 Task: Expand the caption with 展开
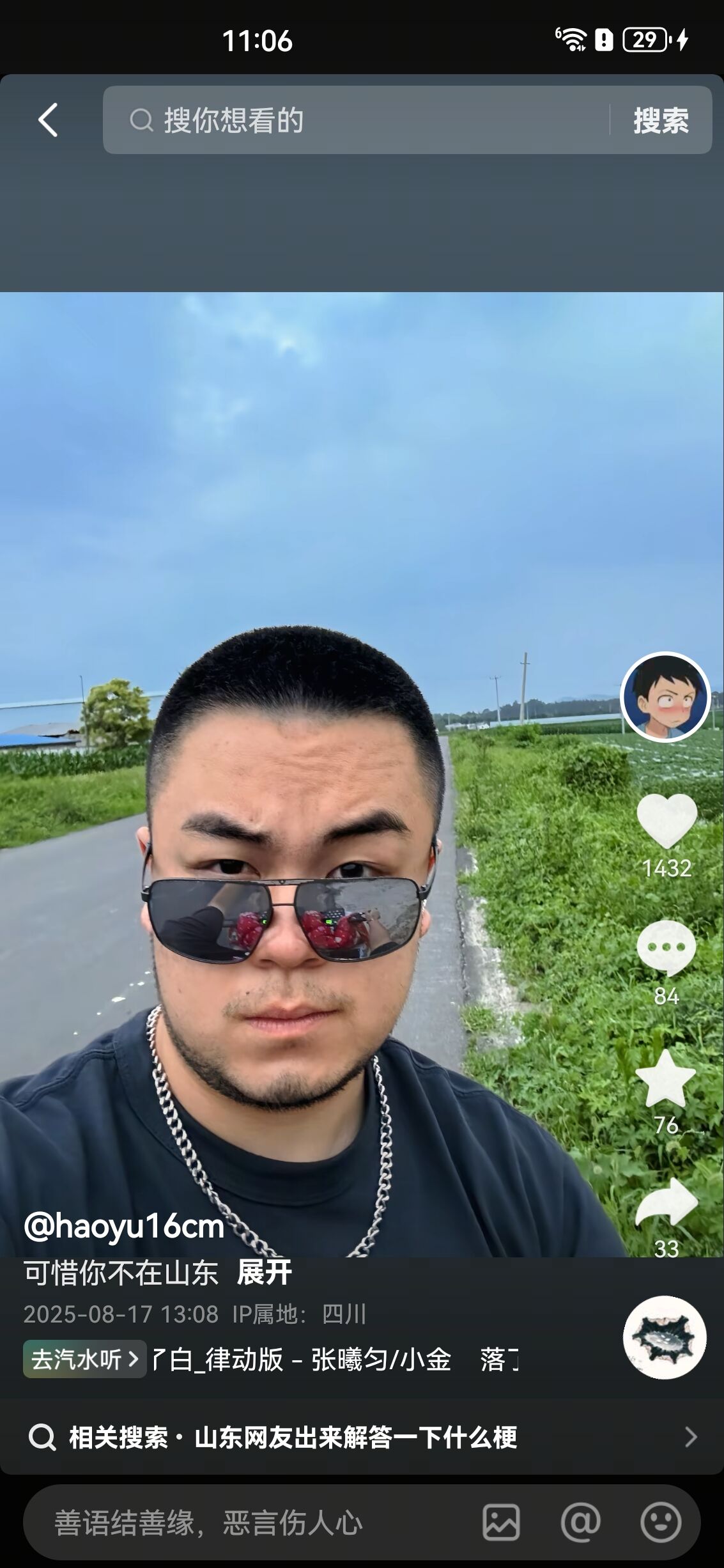[x=265, y=1272]
